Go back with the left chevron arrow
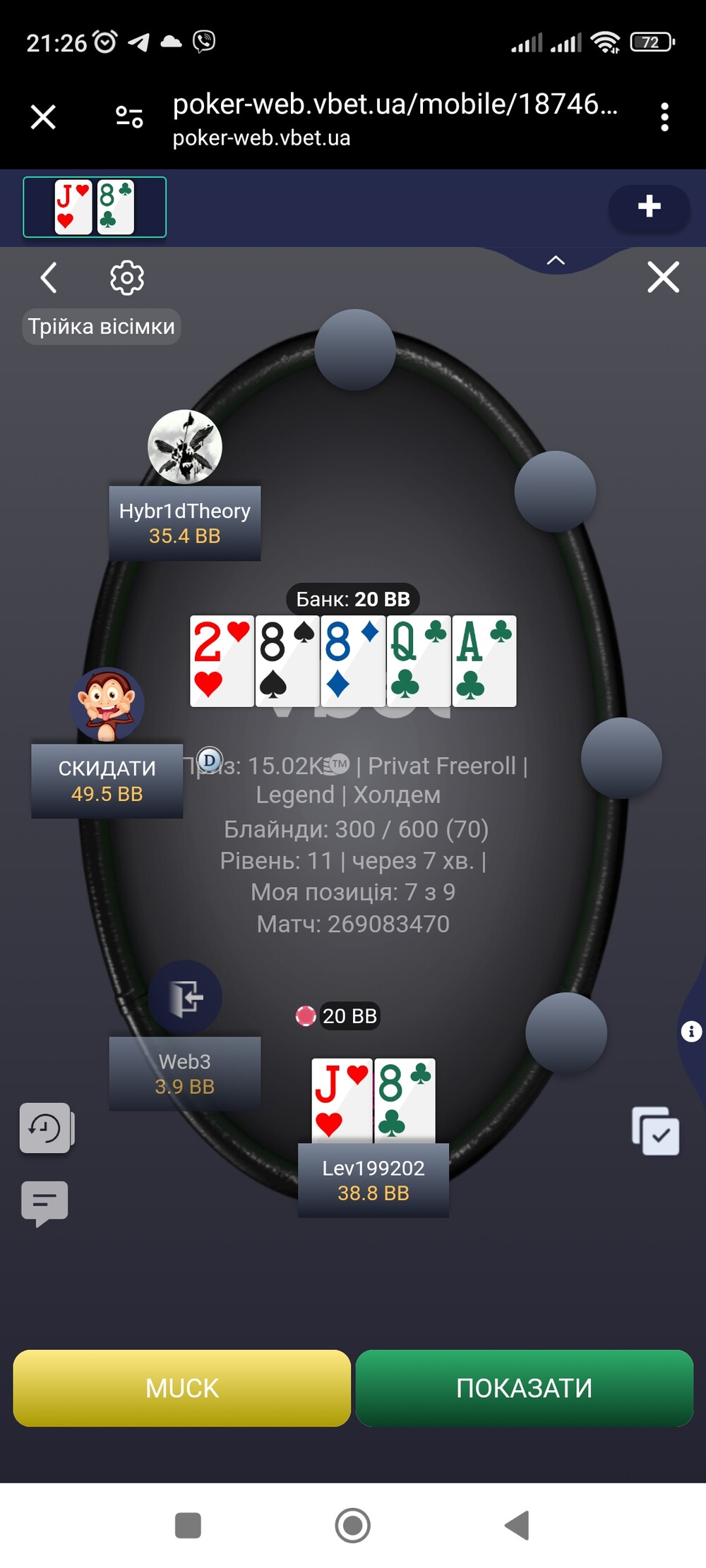This screenshot has width=706, height=1568. click(x=48, y=277)
